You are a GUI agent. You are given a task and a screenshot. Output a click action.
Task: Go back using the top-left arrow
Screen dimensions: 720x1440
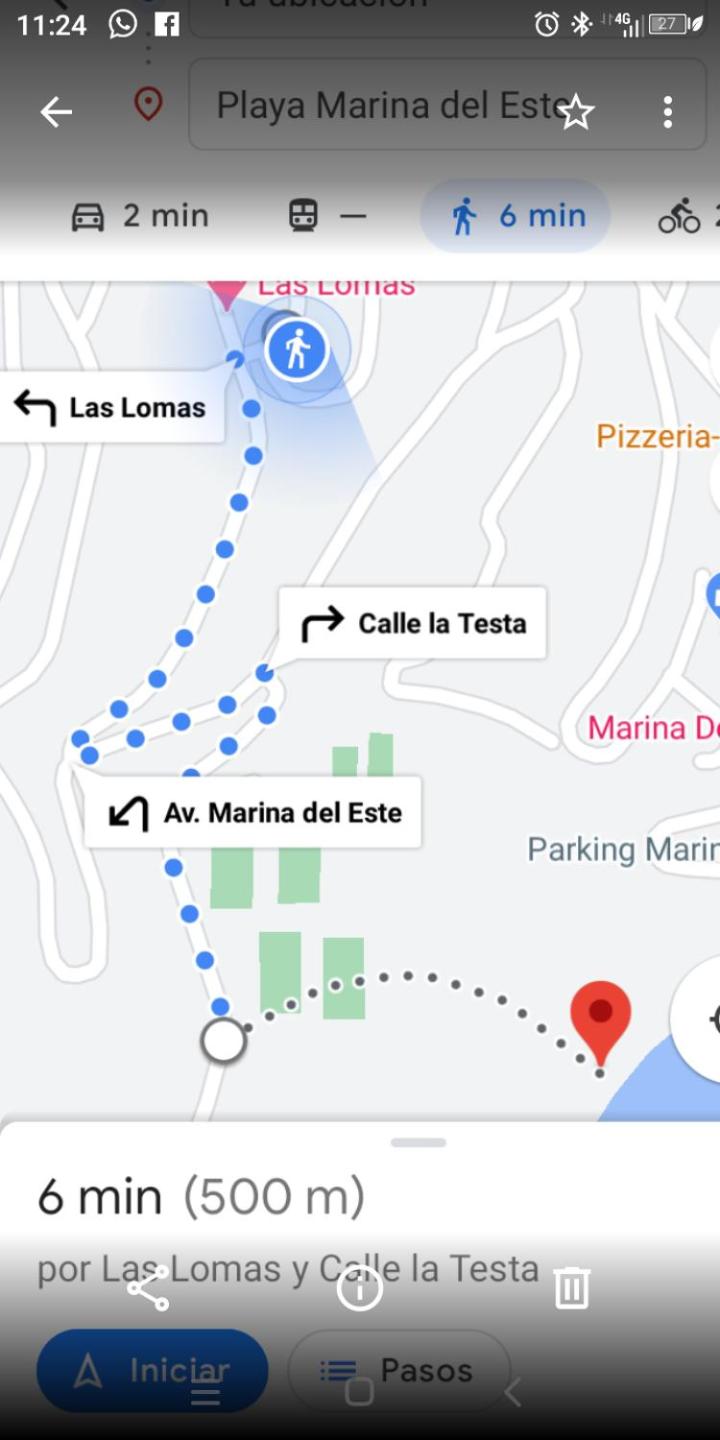coord(56,112)
